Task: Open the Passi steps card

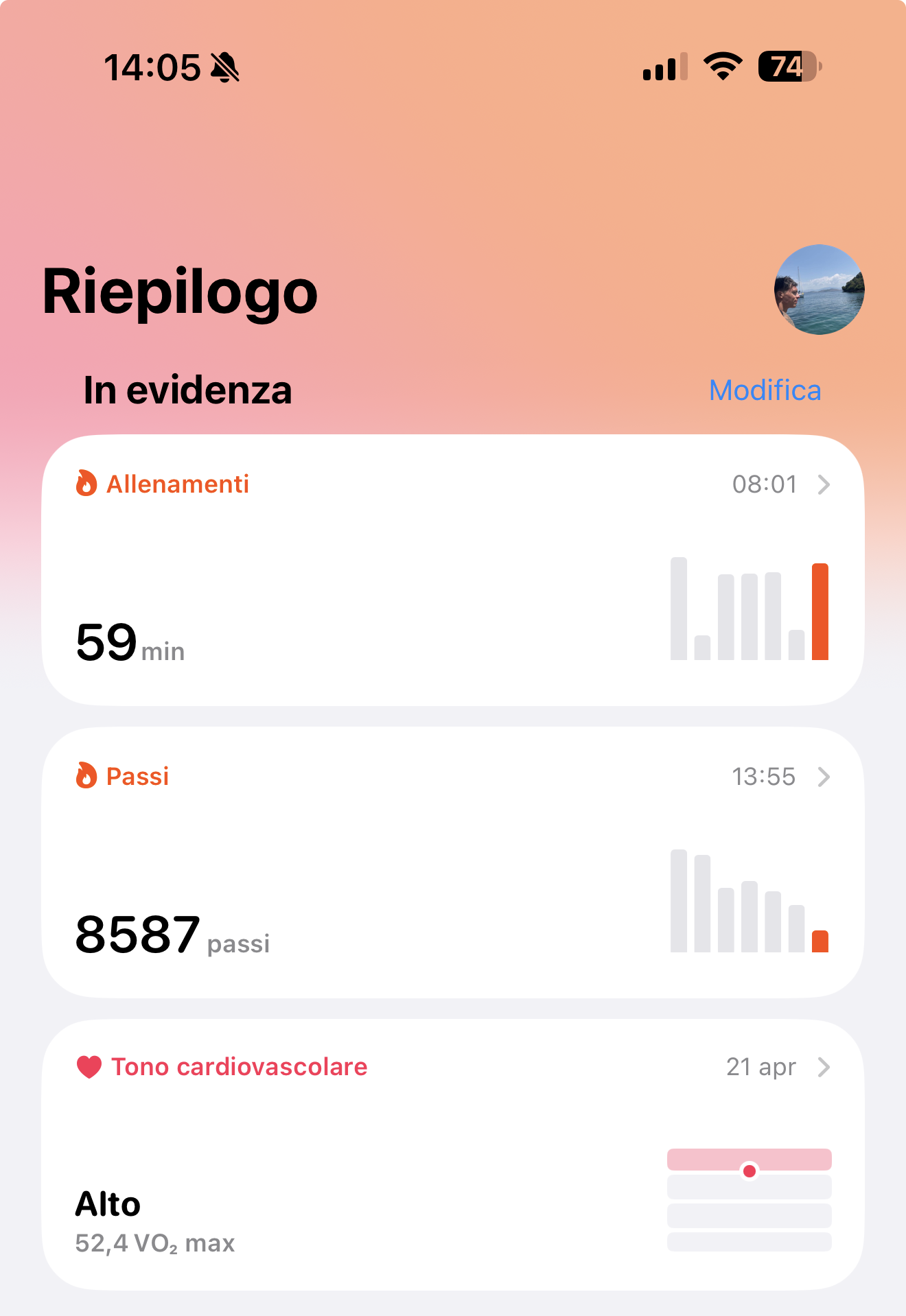Action: pos(452,862)
